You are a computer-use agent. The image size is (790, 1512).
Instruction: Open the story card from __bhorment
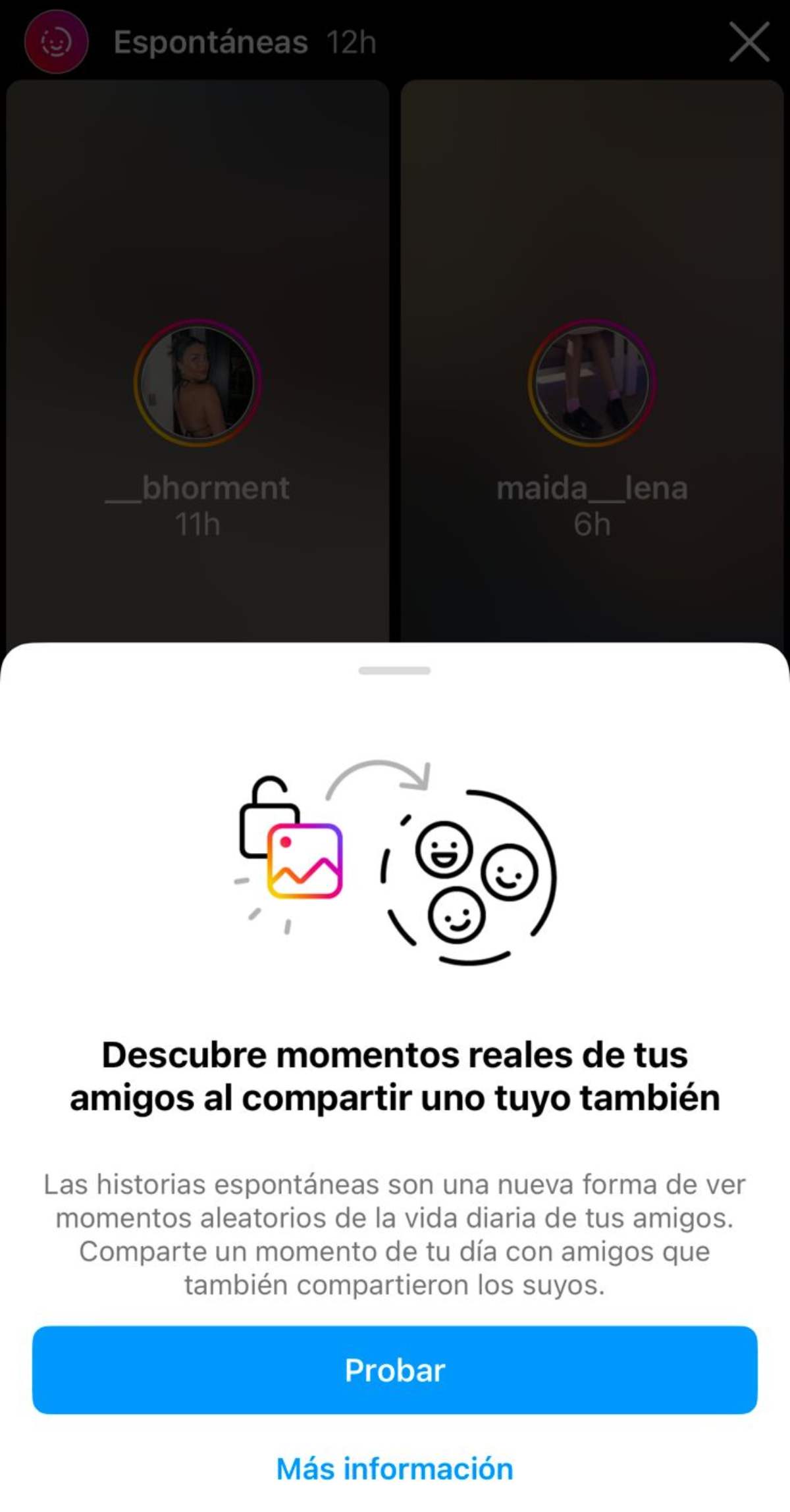coord(197,383)
